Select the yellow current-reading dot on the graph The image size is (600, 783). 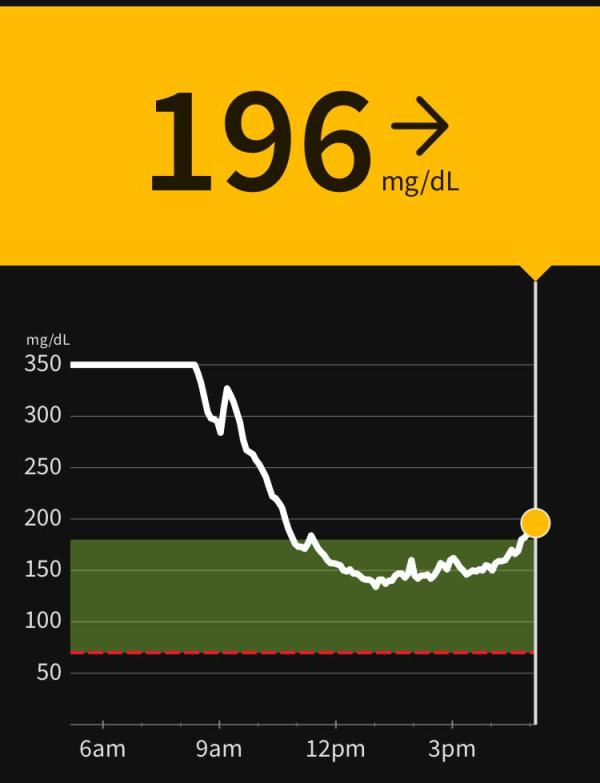point(536,522)
